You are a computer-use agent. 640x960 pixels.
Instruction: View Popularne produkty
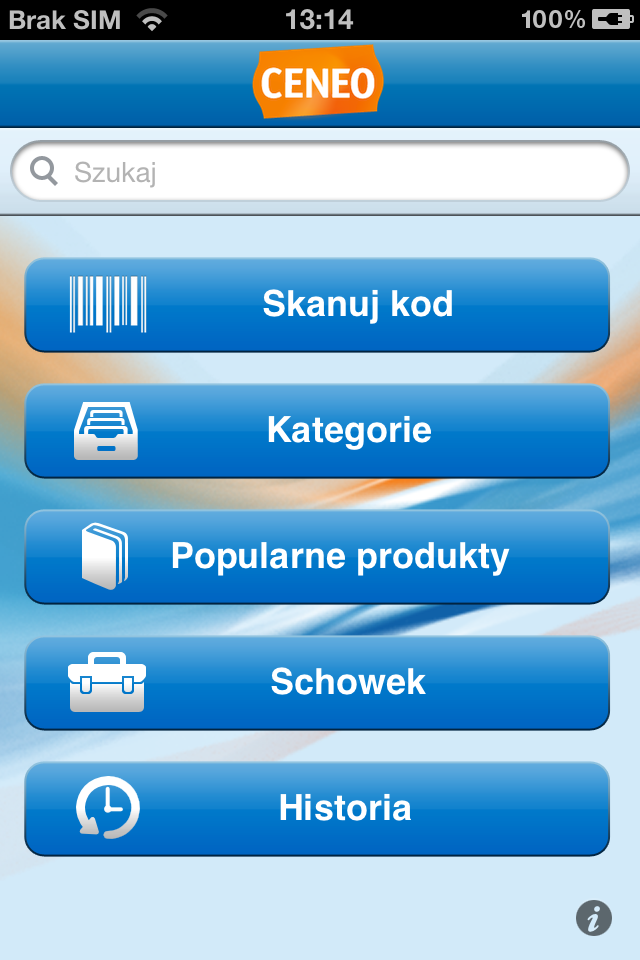pos(317,556)
